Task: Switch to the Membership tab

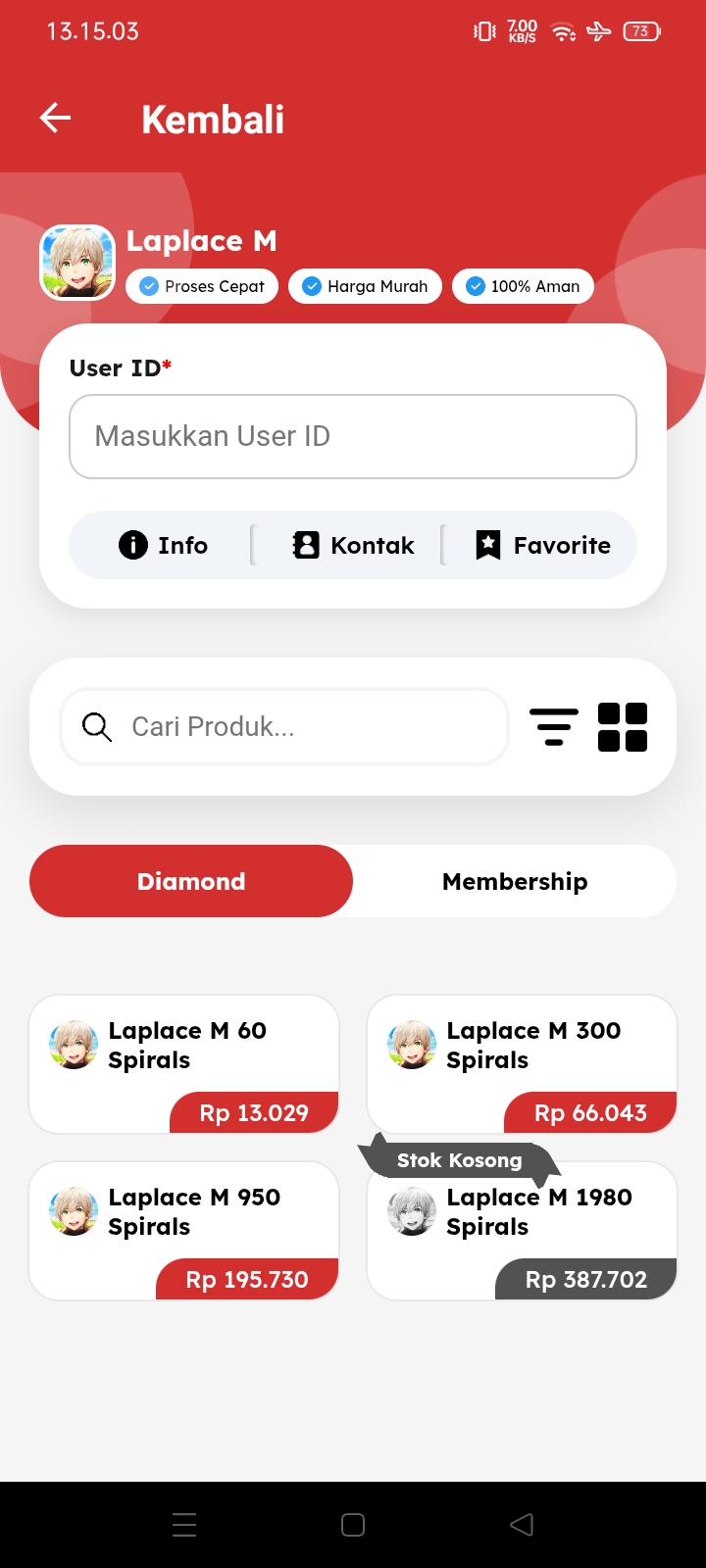Action: pyautogui.click(x=515, y=881)
